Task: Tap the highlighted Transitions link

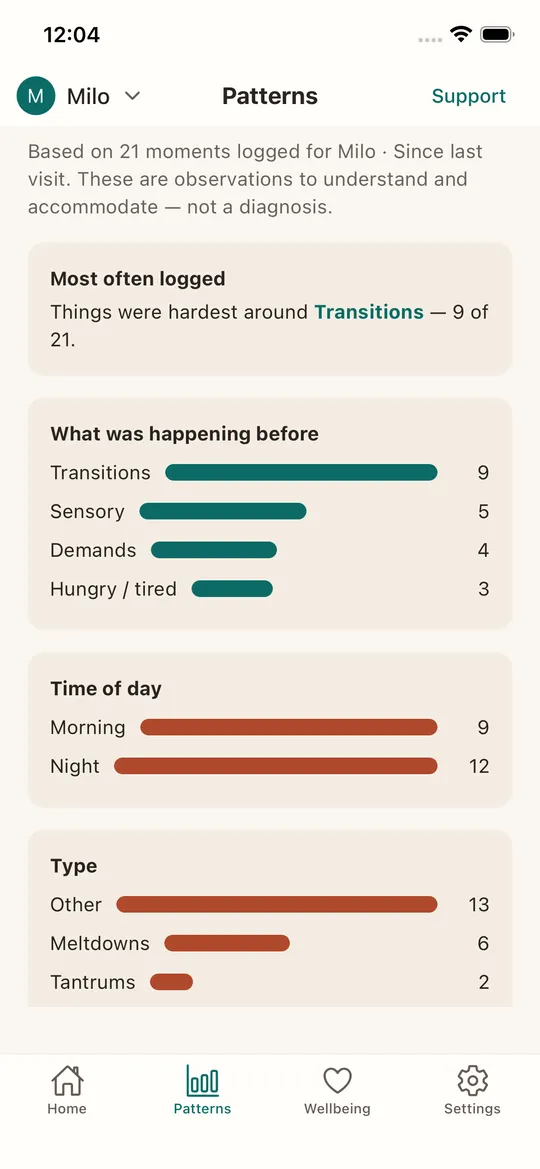Action: [368, 312]
